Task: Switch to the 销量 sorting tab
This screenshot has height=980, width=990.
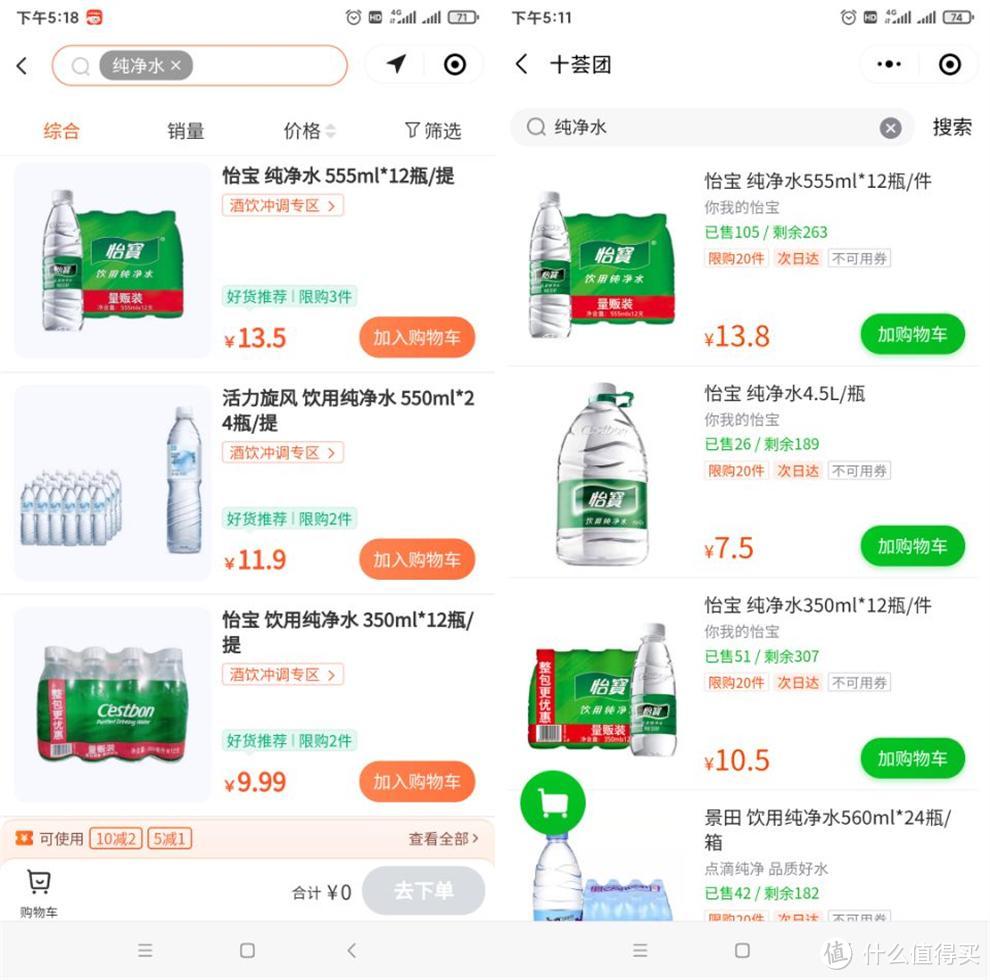Action: coord(185,131)
